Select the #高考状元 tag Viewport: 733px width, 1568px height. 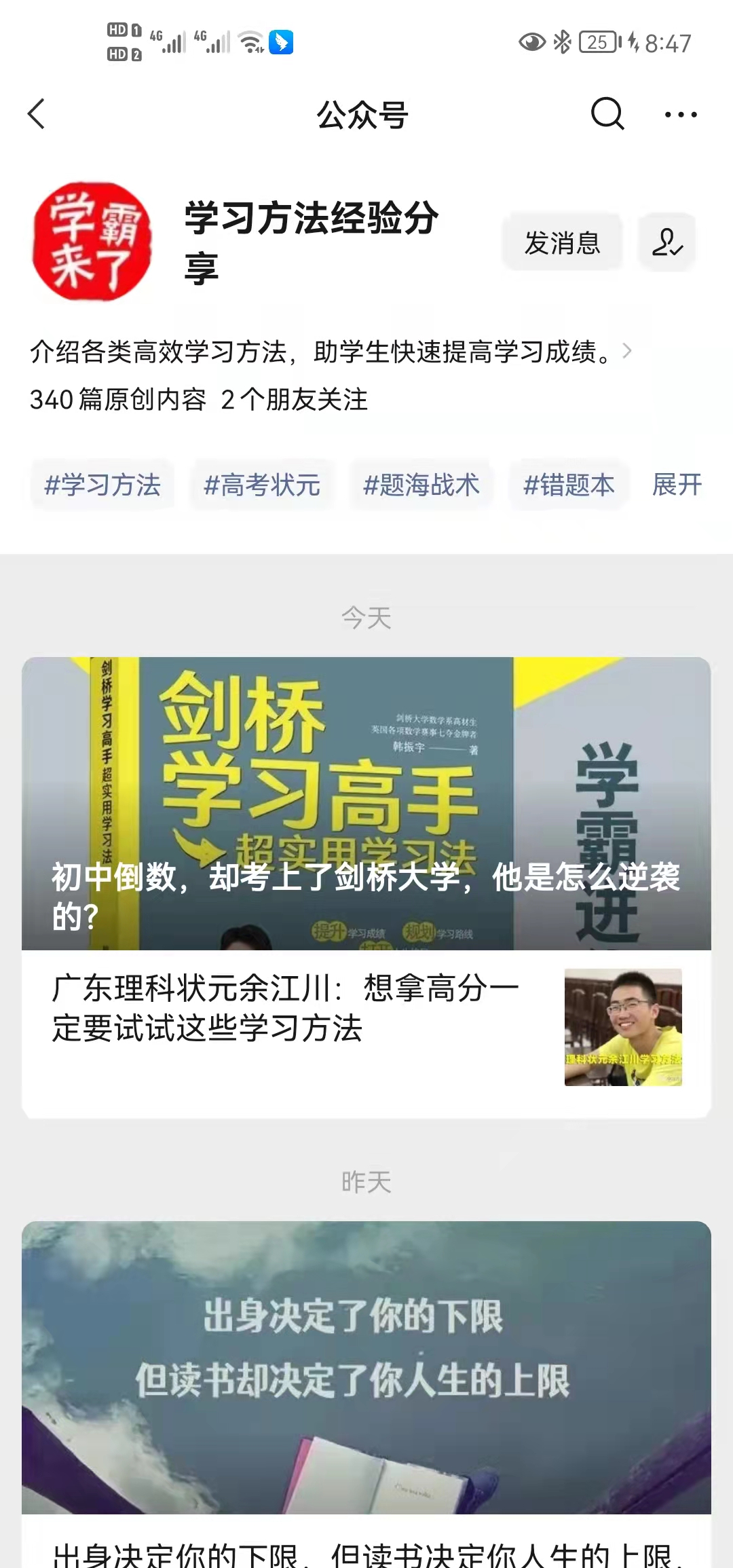[262, 485]
